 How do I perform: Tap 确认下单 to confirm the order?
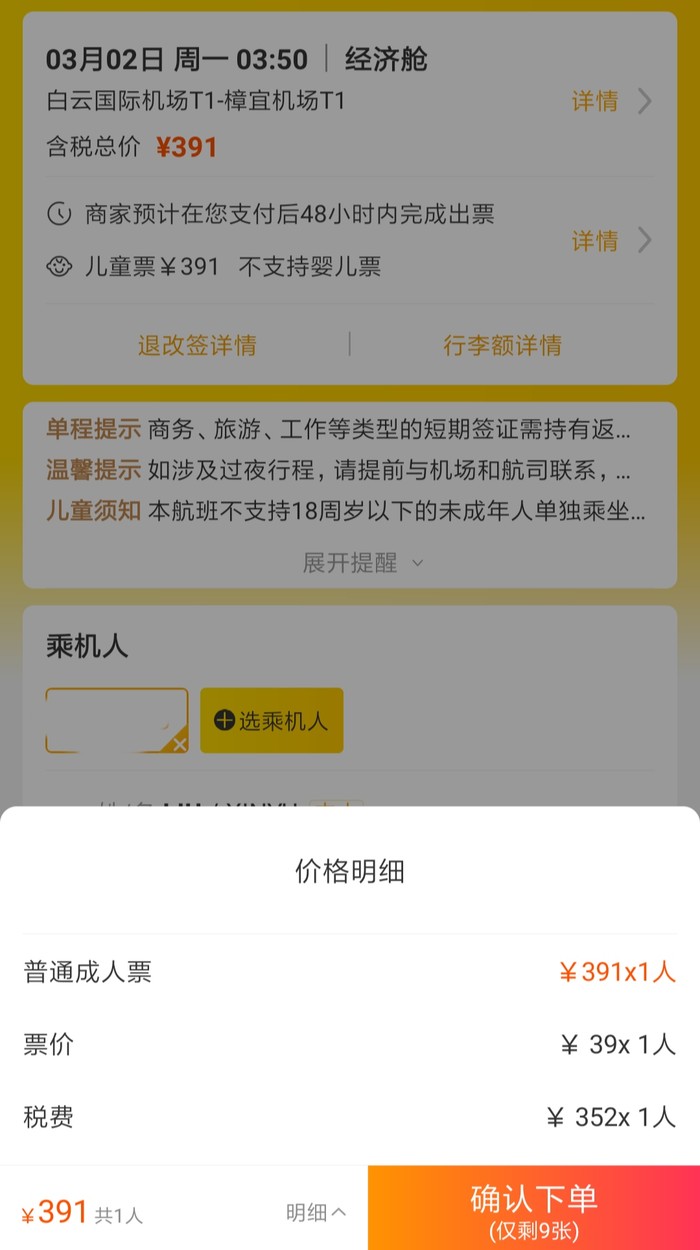(533, 1208)
